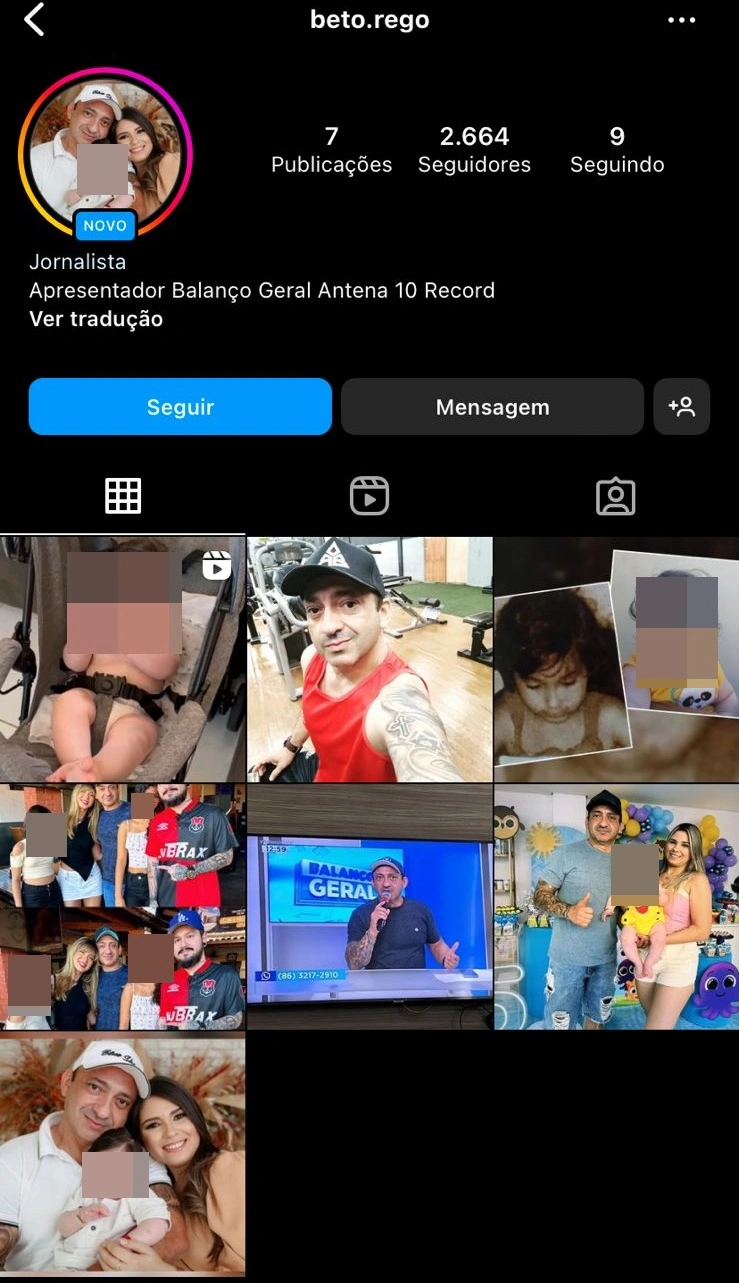The height and width of the screenshot is (1283, 739).
Task: Open the old childhood photos post
Action: click(616, 659)
